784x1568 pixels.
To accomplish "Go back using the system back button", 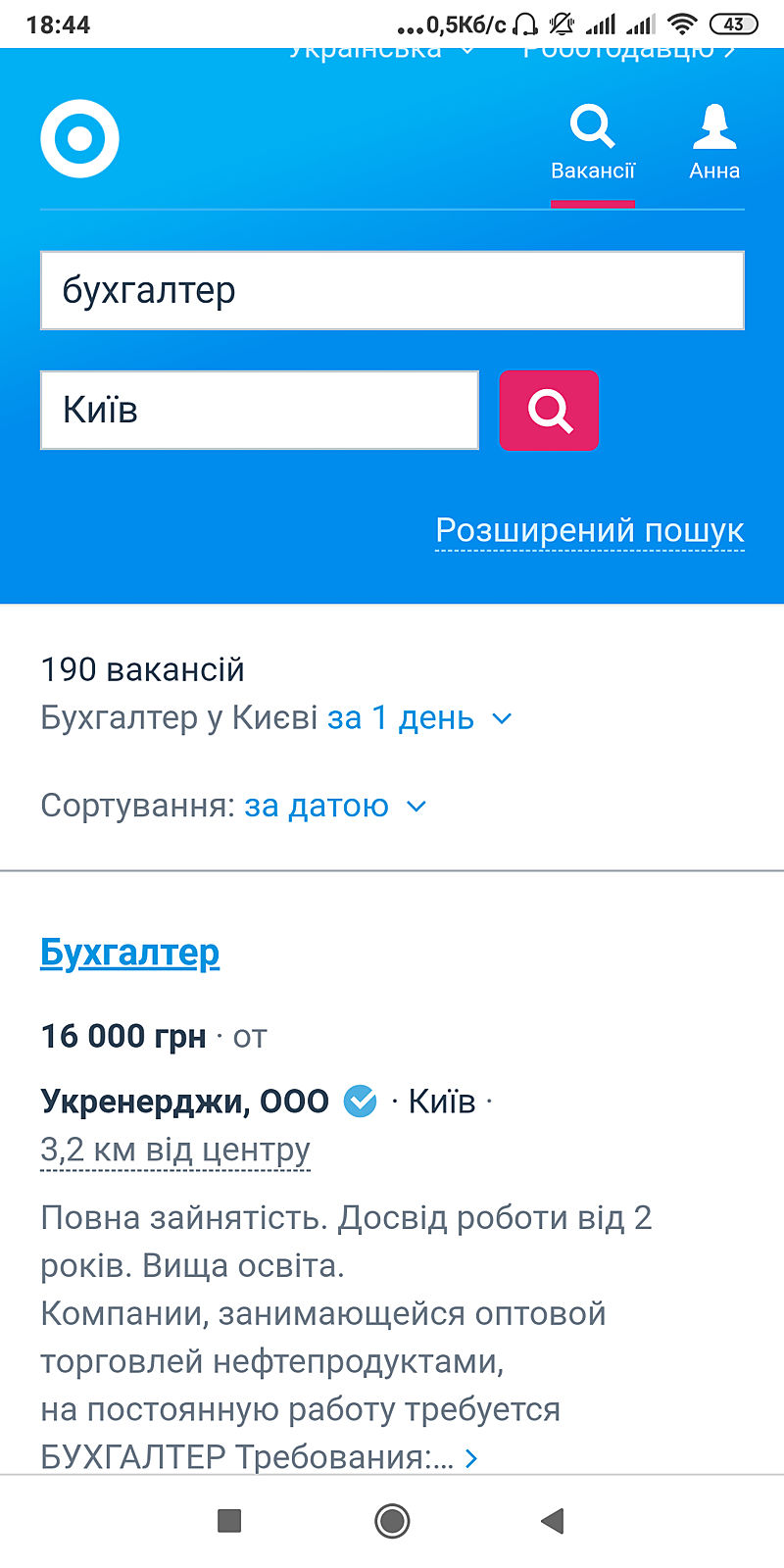I will click(553, 1520).
